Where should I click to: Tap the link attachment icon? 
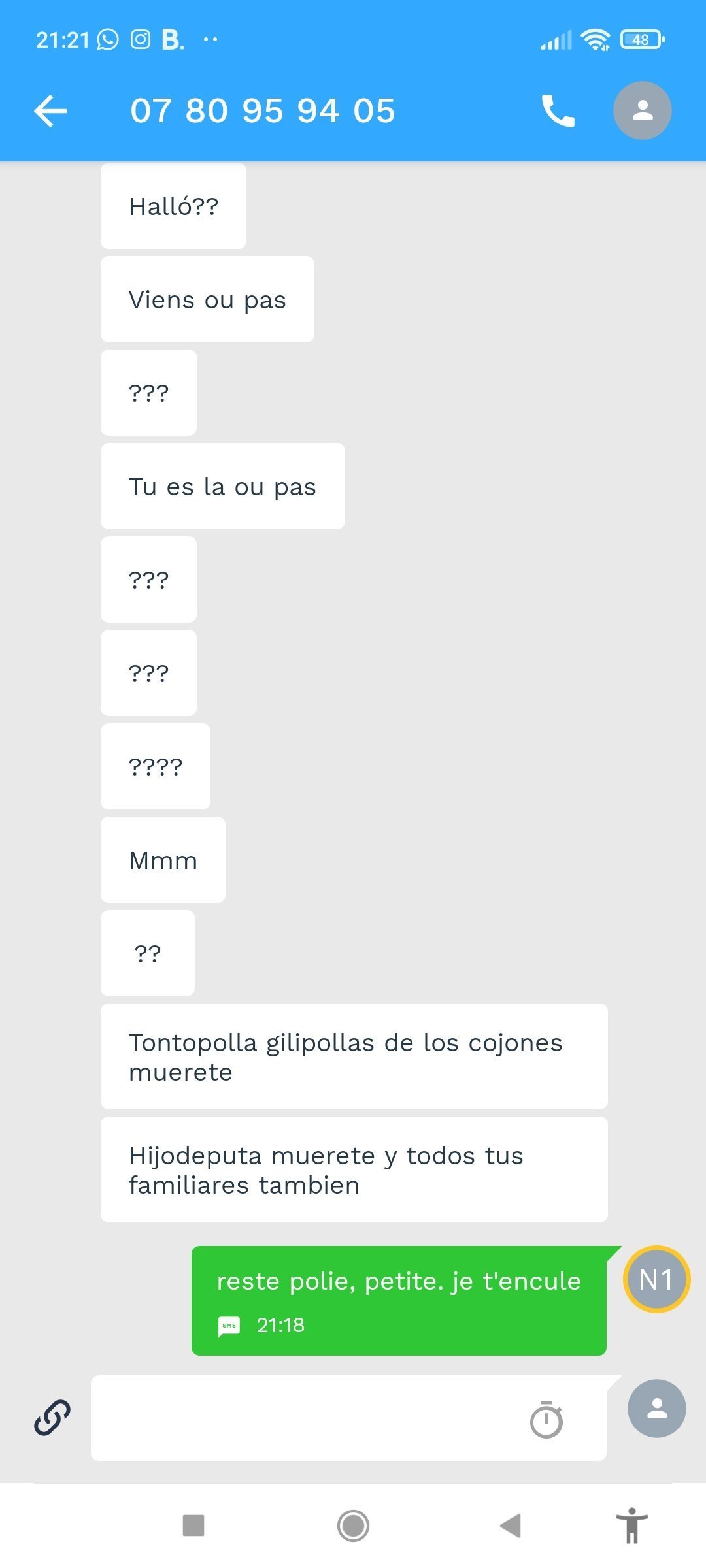pos(52,1418)
